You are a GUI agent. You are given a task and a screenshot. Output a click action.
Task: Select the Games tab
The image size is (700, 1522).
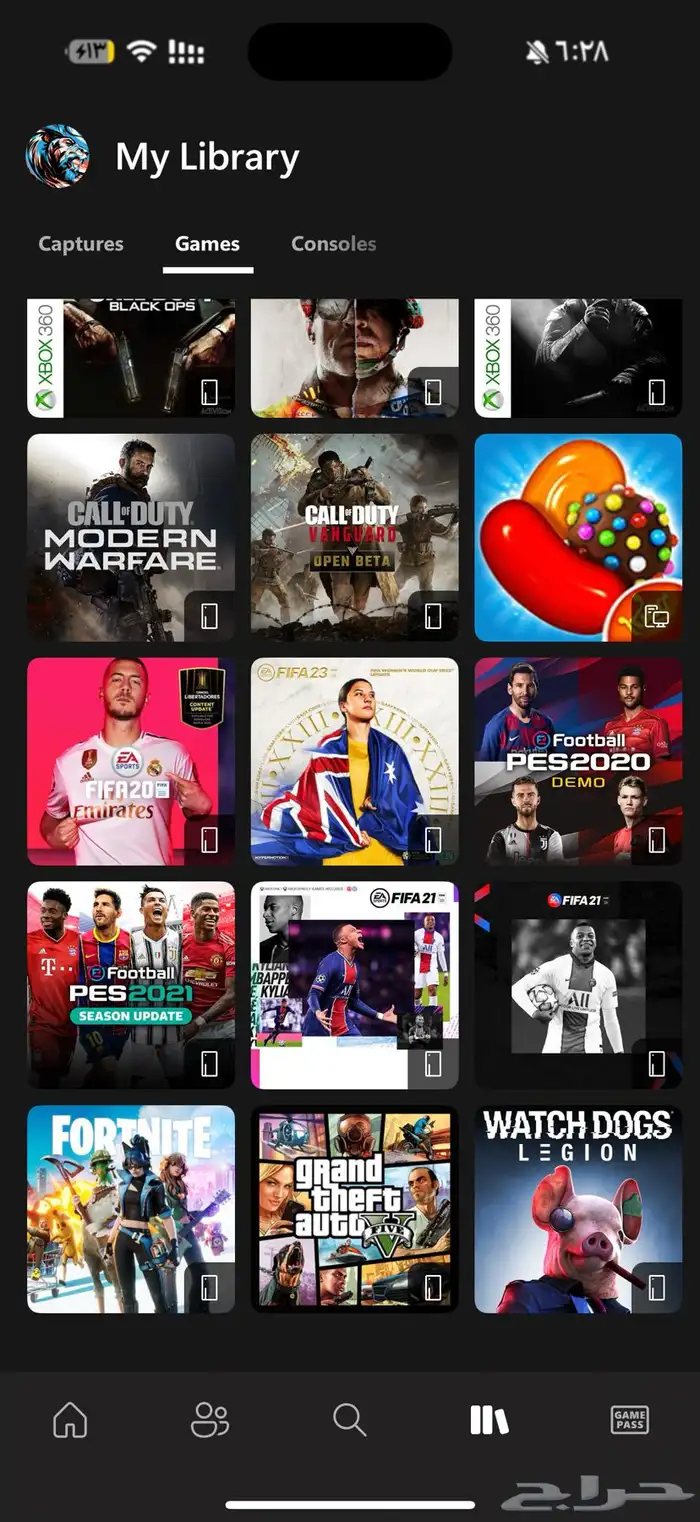207,243
